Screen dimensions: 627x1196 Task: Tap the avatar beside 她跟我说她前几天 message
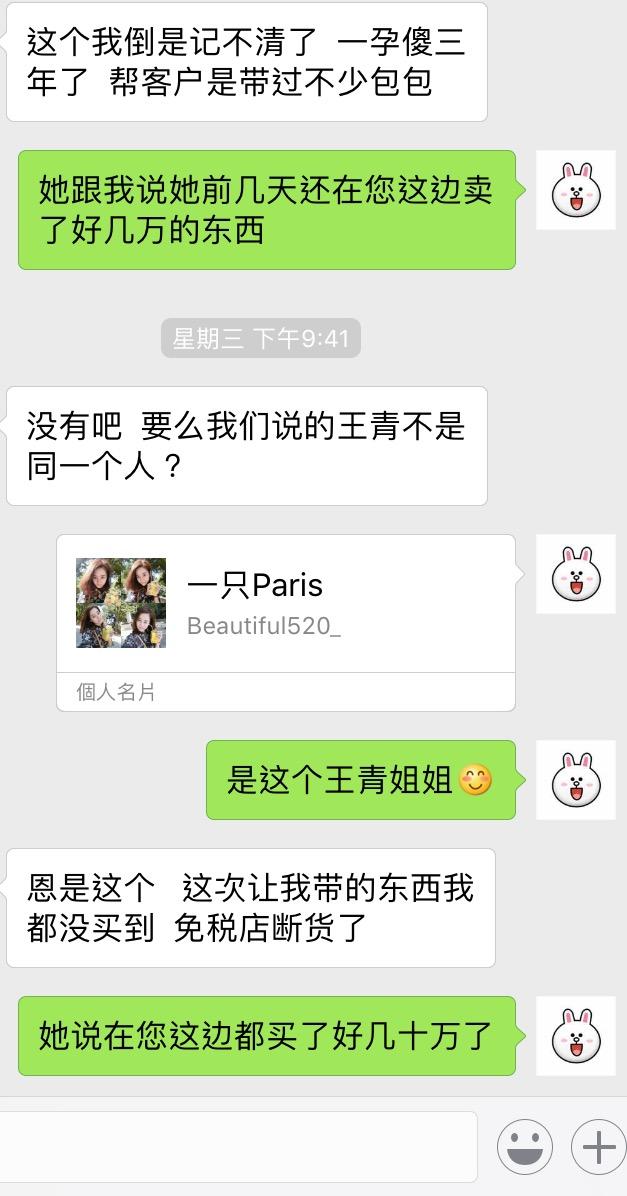(x=575, y=190)
